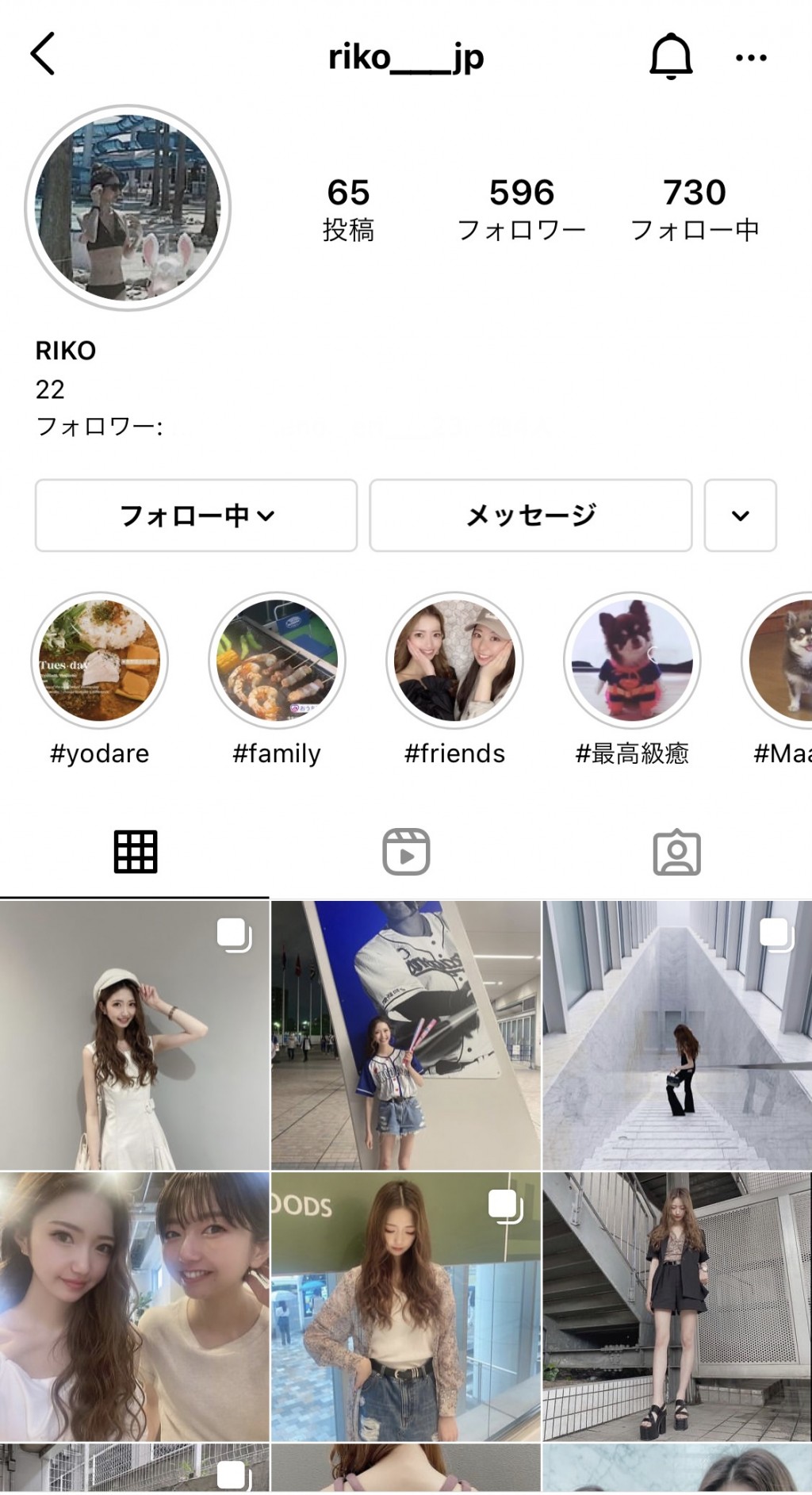Screen dimensions: 812x1495
Task: Open the marble staircase post
Action: [677, 1035]
